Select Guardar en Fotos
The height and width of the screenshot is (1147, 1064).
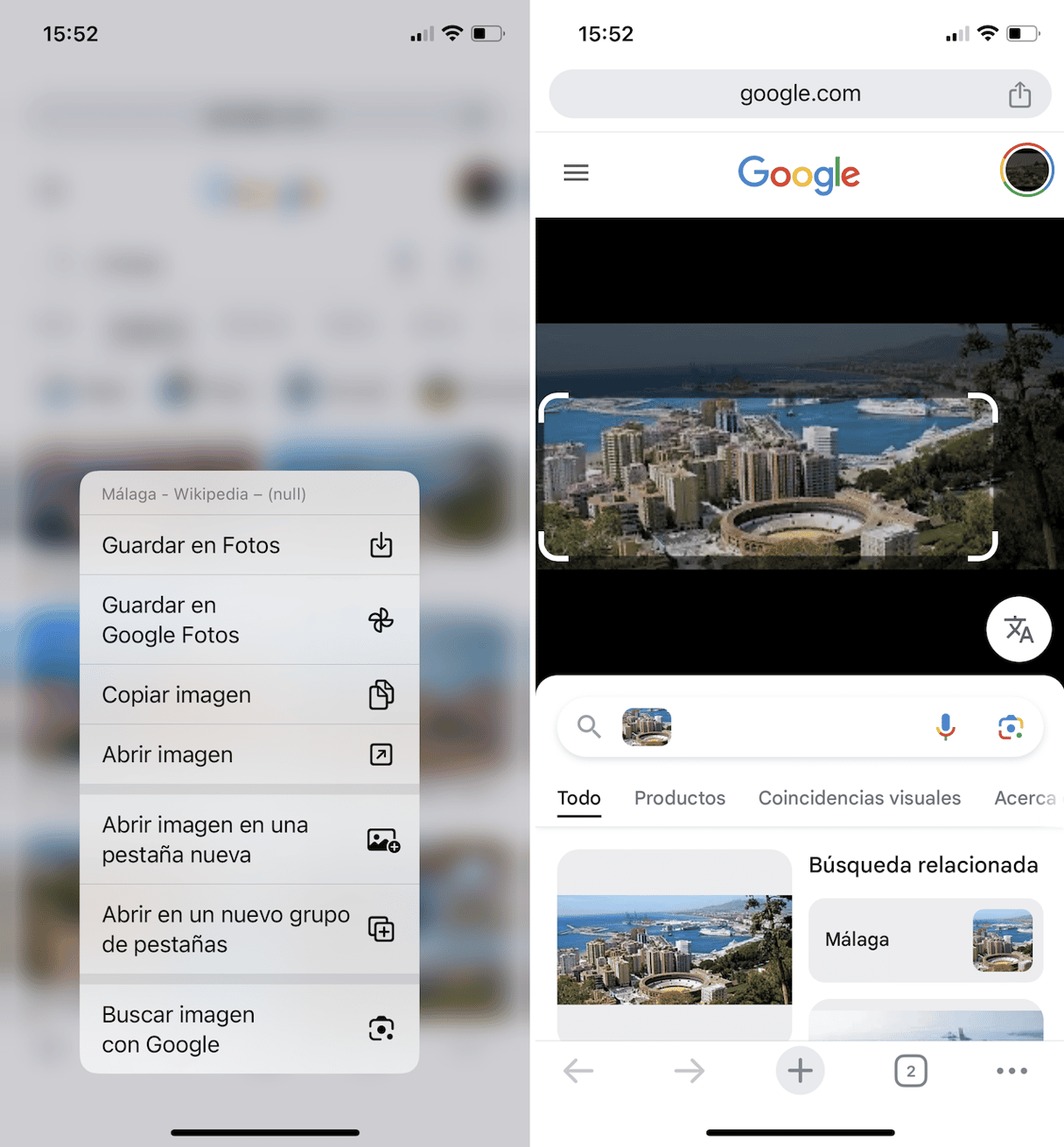(x=248, y=545)
